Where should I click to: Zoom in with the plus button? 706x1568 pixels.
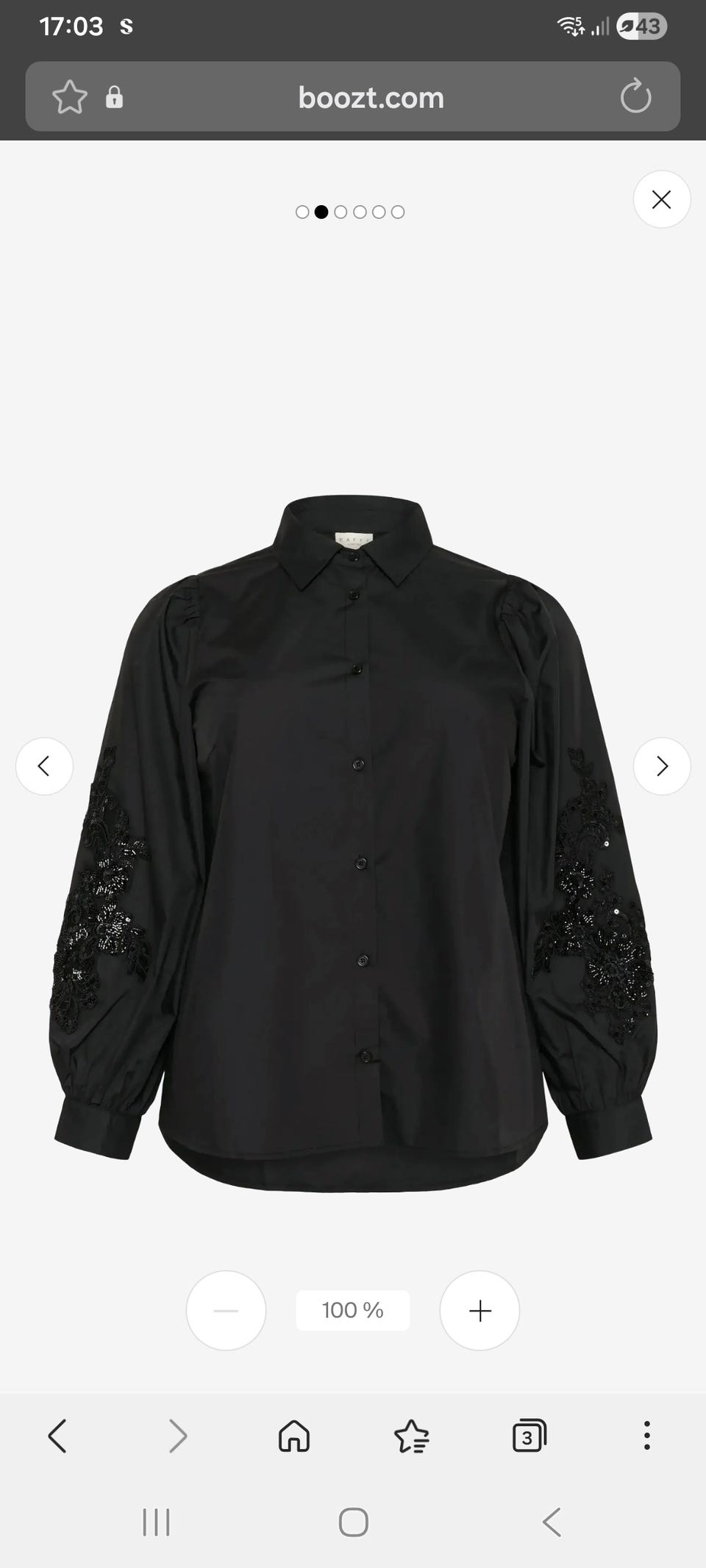click(x=479, y=1310)
